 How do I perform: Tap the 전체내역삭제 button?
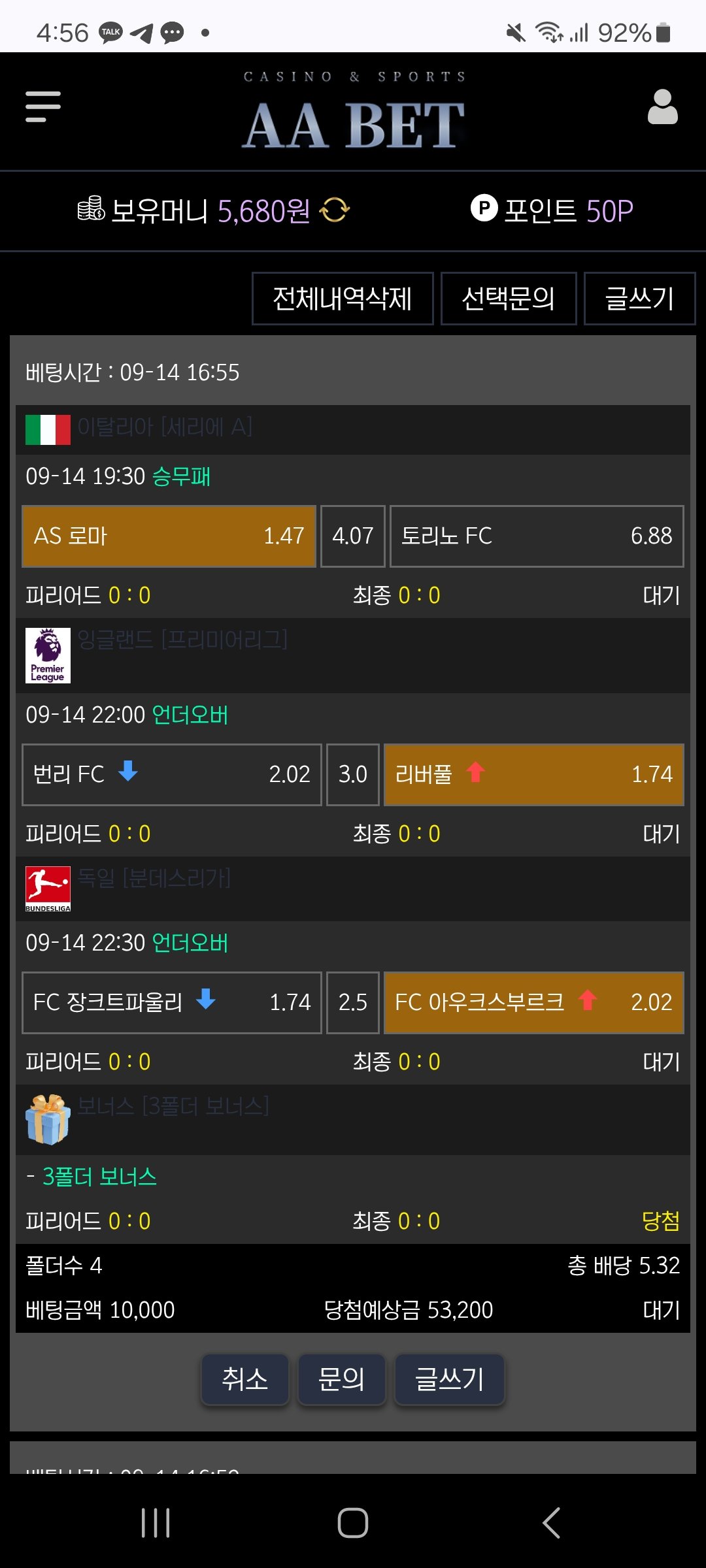[x=343, y=299]
